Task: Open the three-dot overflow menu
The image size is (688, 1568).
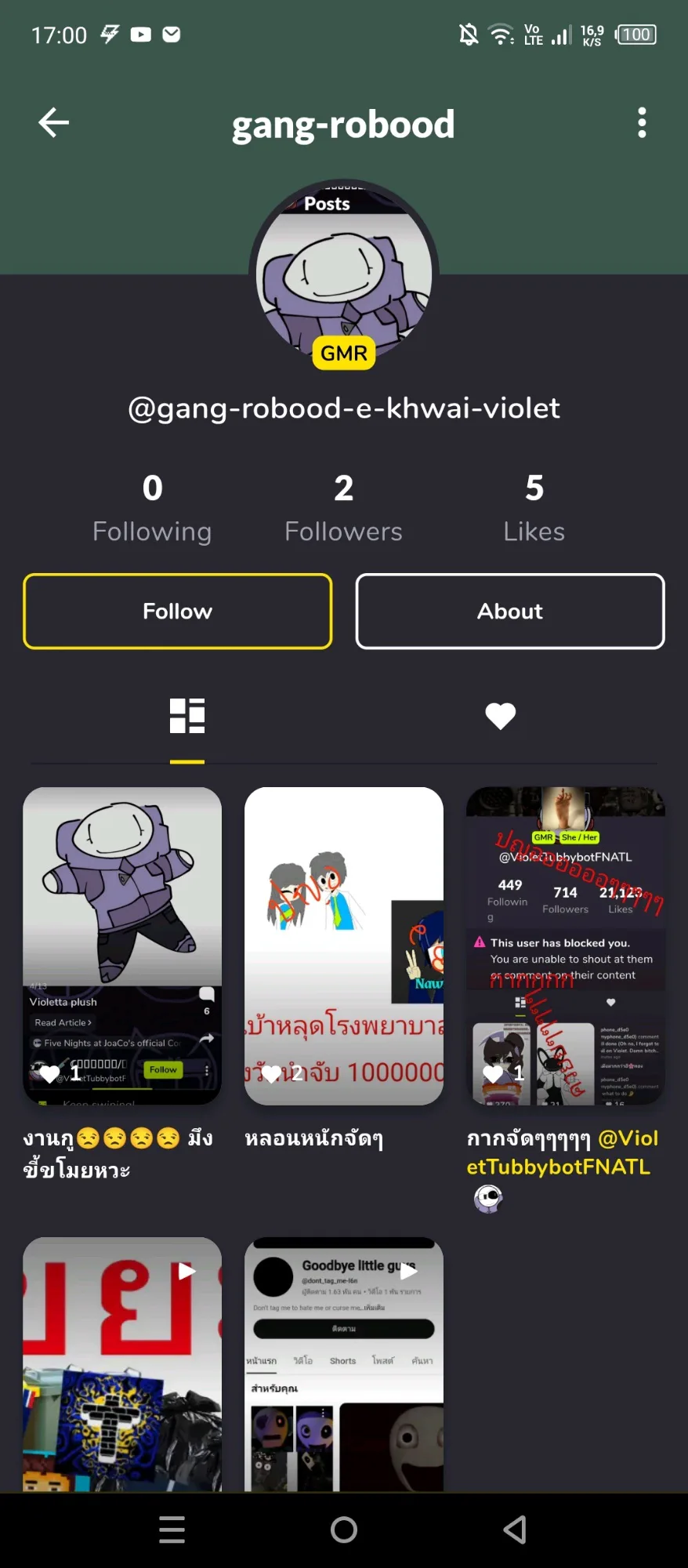Action: [x=642, y=123]
